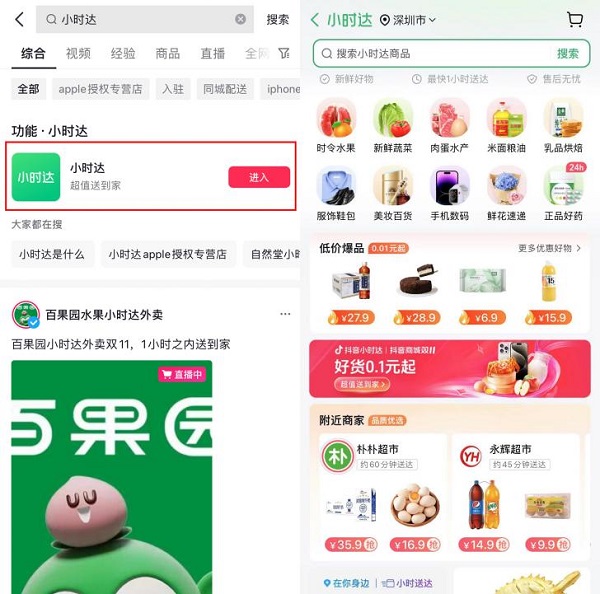Tap the red 进入 button for 小时达
600x594 pixels.
(x=259, y=177)
